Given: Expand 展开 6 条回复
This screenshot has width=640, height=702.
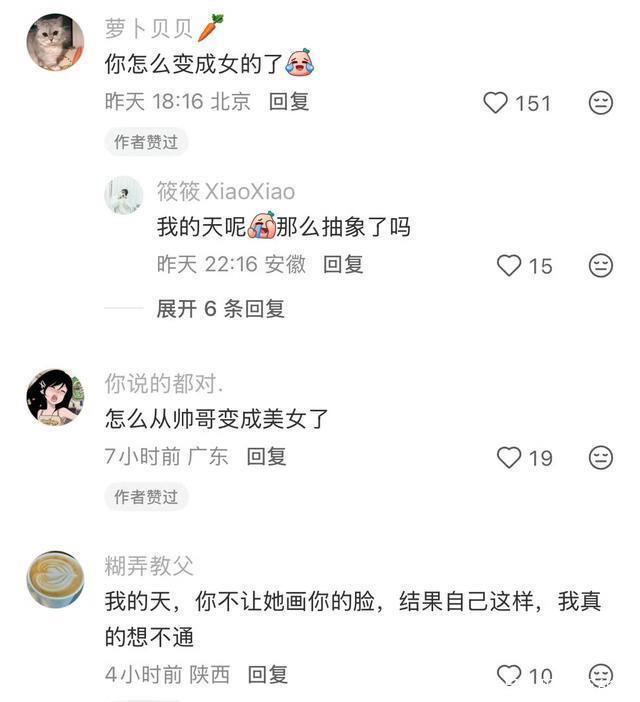Looking at the screenshot, I should (221, 309).
